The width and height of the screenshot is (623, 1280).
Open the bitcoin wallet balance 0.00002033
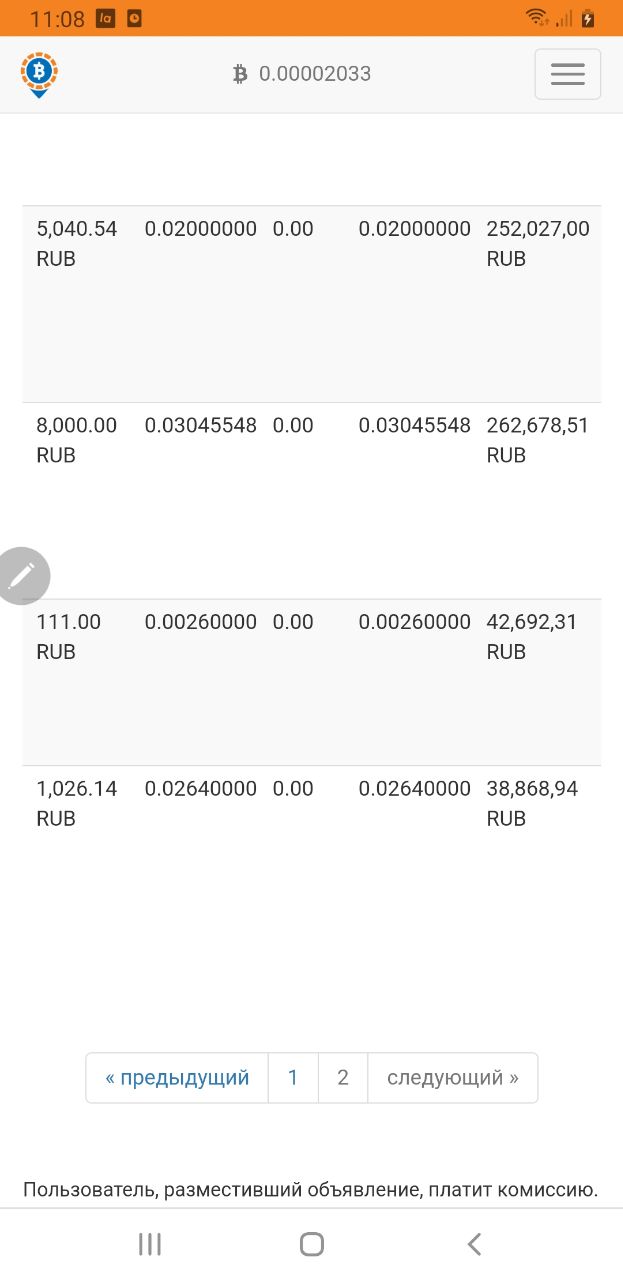tap(301, 74)
